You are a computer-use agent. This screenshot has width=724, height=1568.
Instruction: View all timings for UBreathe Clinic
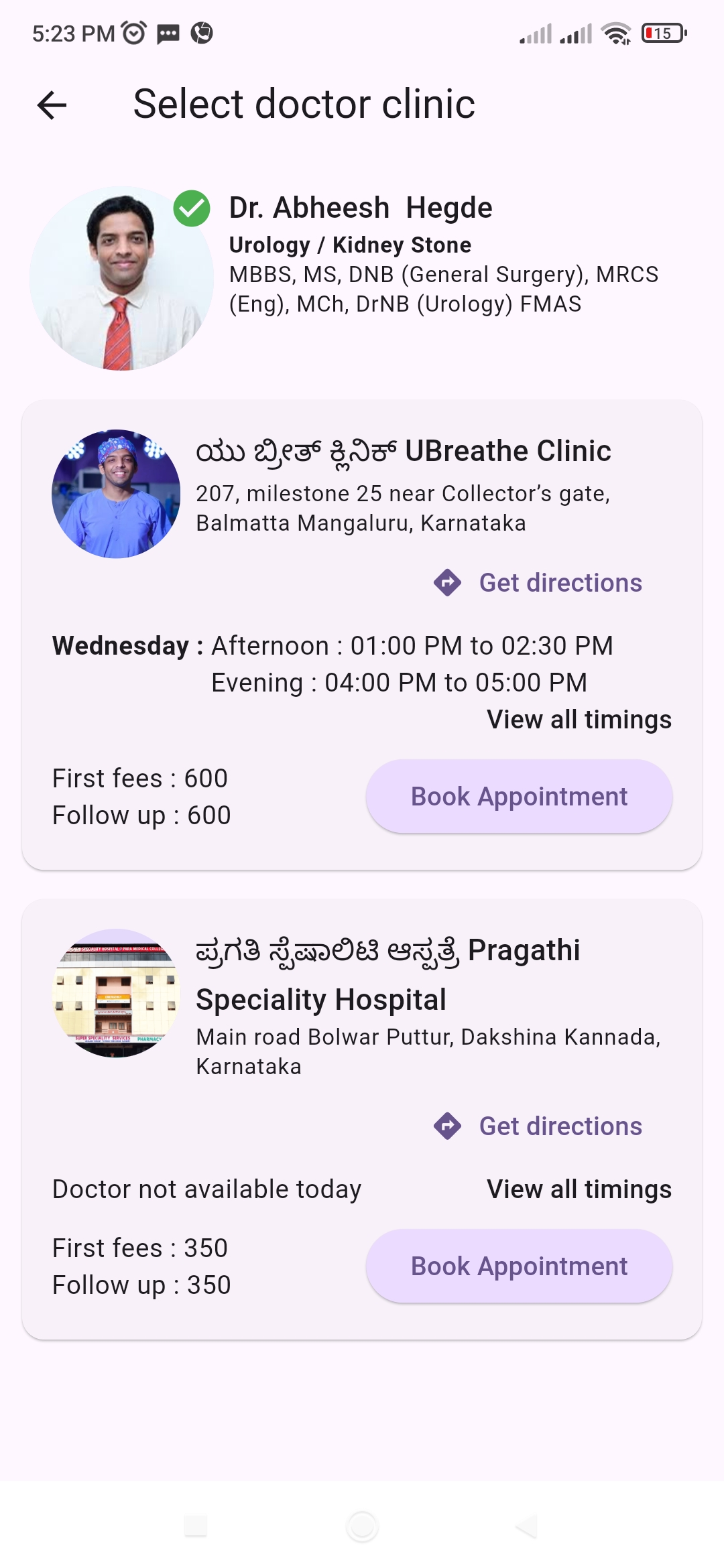[579, 720]
